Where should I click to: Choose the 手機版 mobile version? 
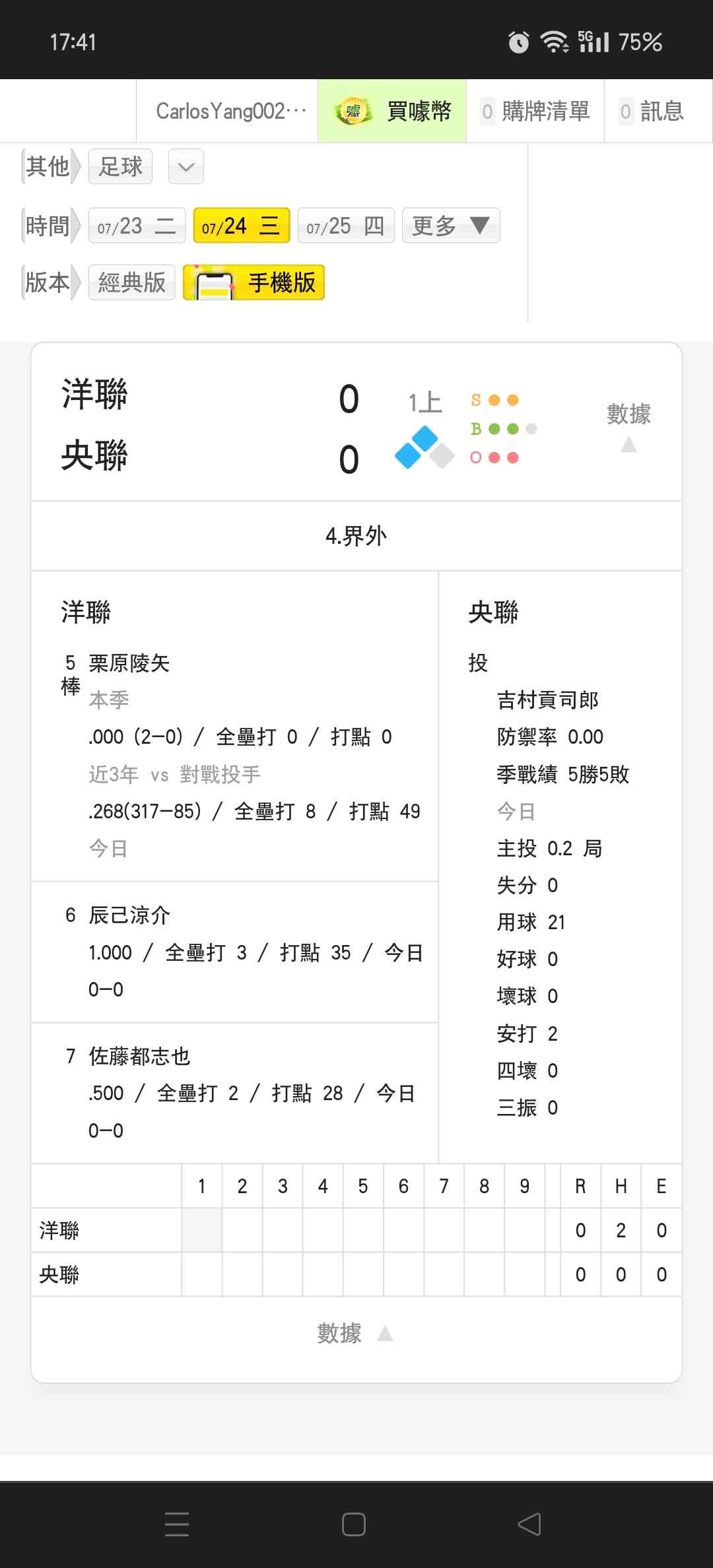click(x=254, y=282)
